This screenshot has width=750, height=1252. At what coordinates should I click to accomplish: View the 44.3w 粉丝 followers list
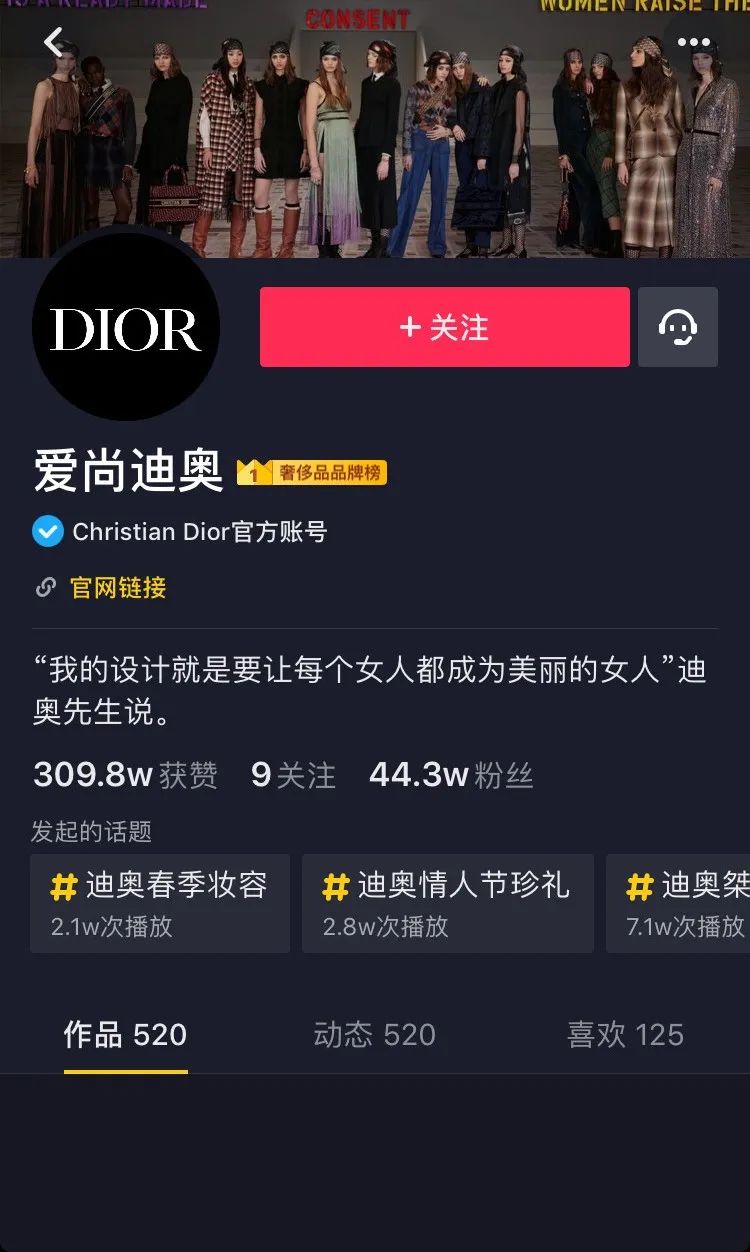click(x=451, y=775)
